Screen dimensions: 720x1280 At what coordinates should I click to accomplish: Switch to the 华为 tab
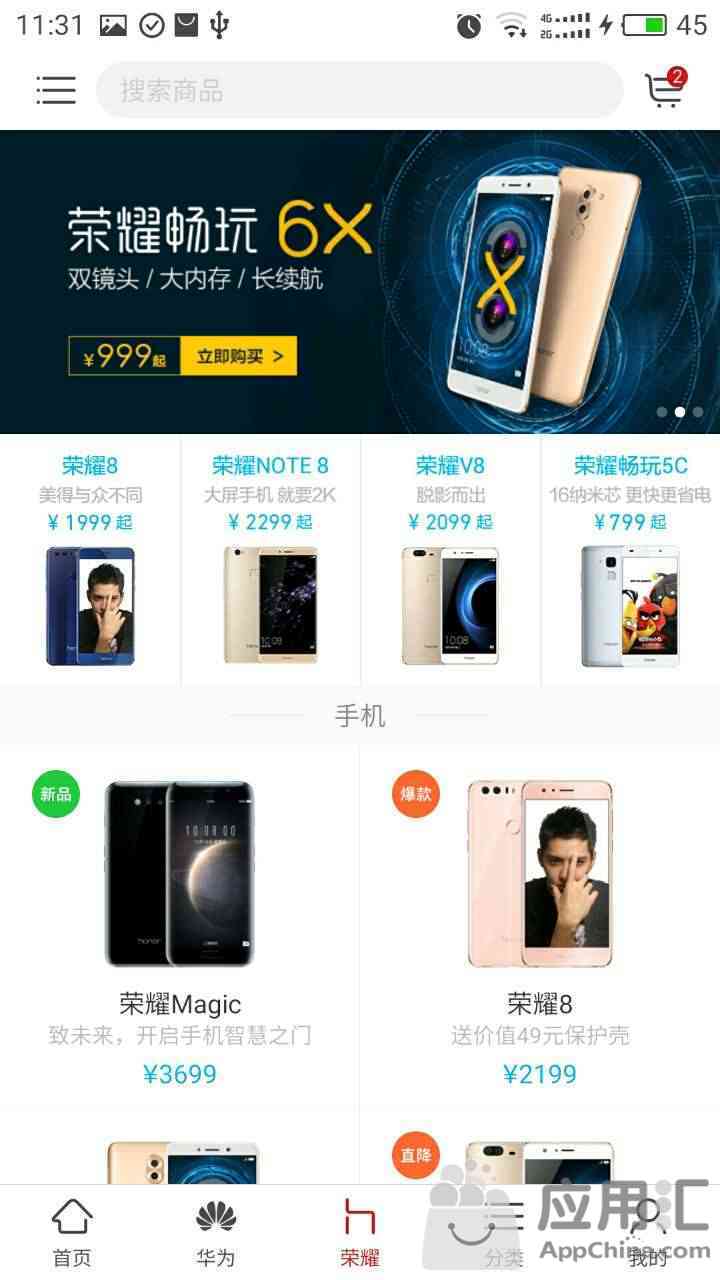point(216,1232)
